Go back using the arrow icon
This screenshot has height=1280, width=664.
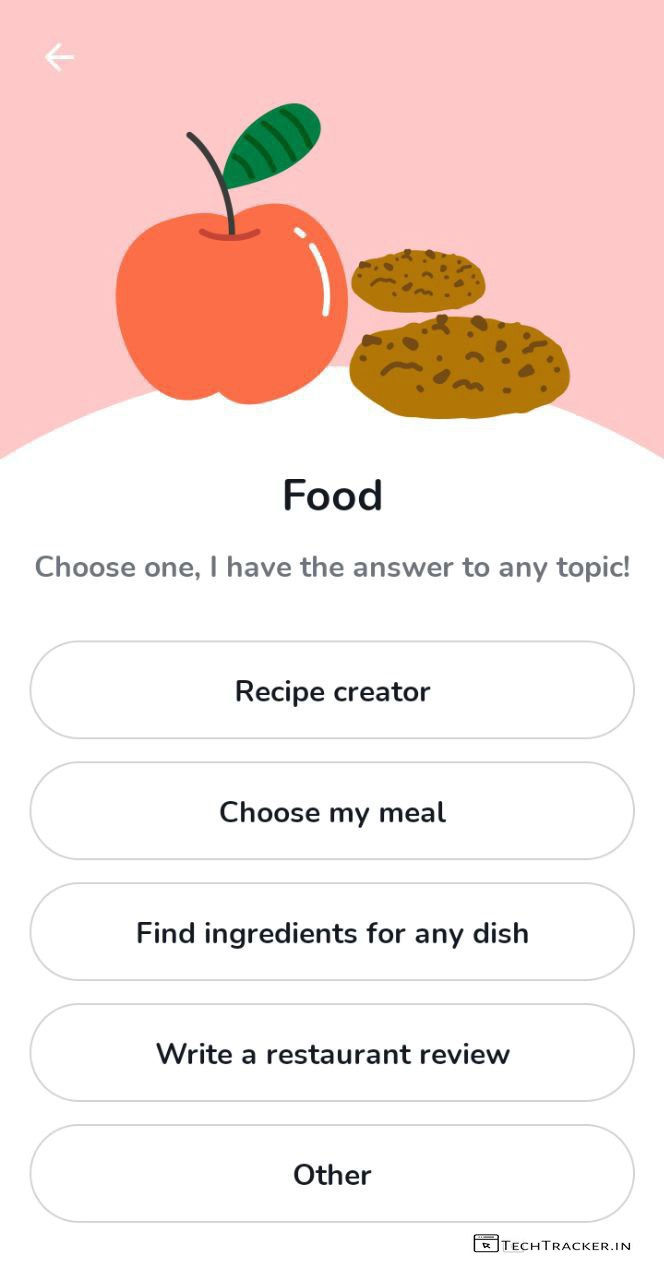click(x=59, y=57)
